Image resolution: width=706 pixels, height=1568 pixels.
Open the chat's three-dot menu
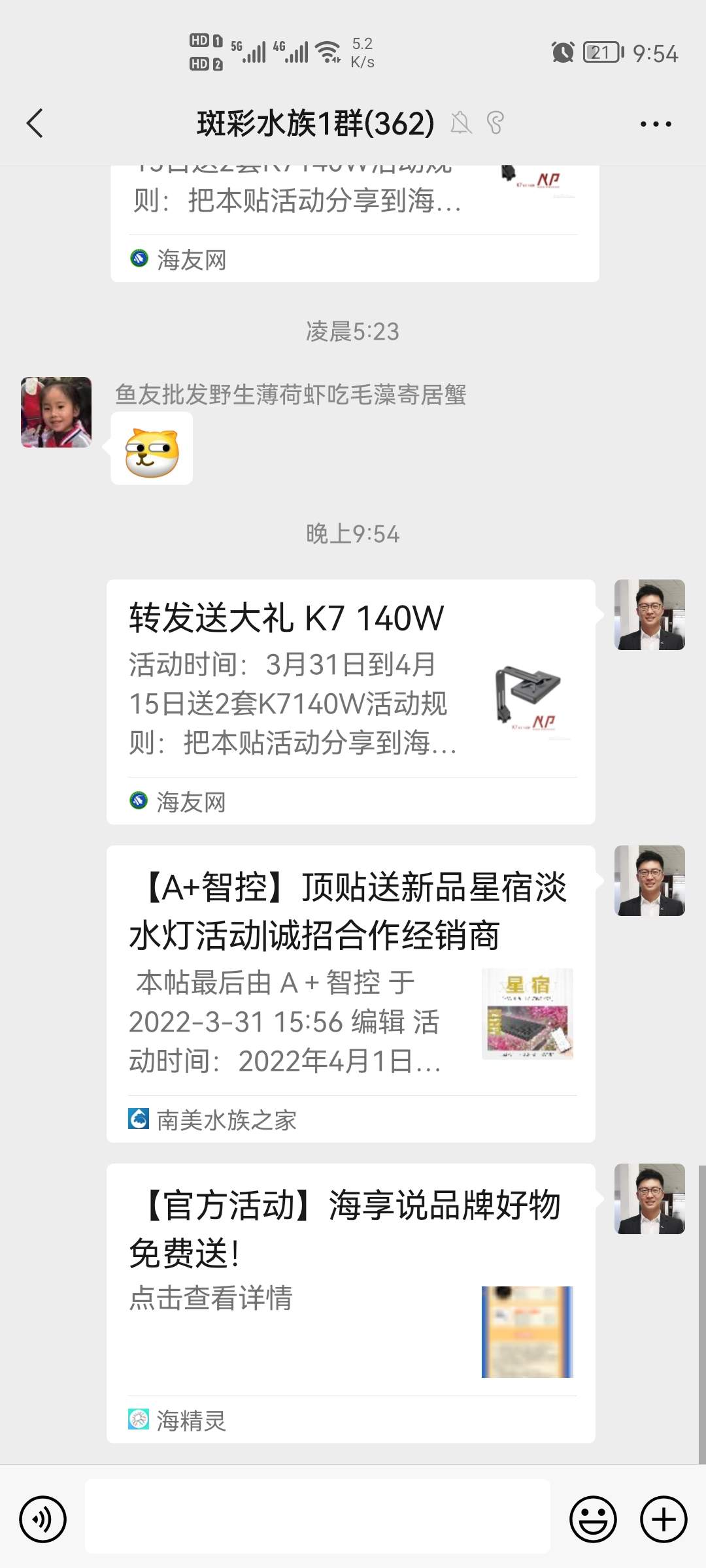(x=655, y=123)
